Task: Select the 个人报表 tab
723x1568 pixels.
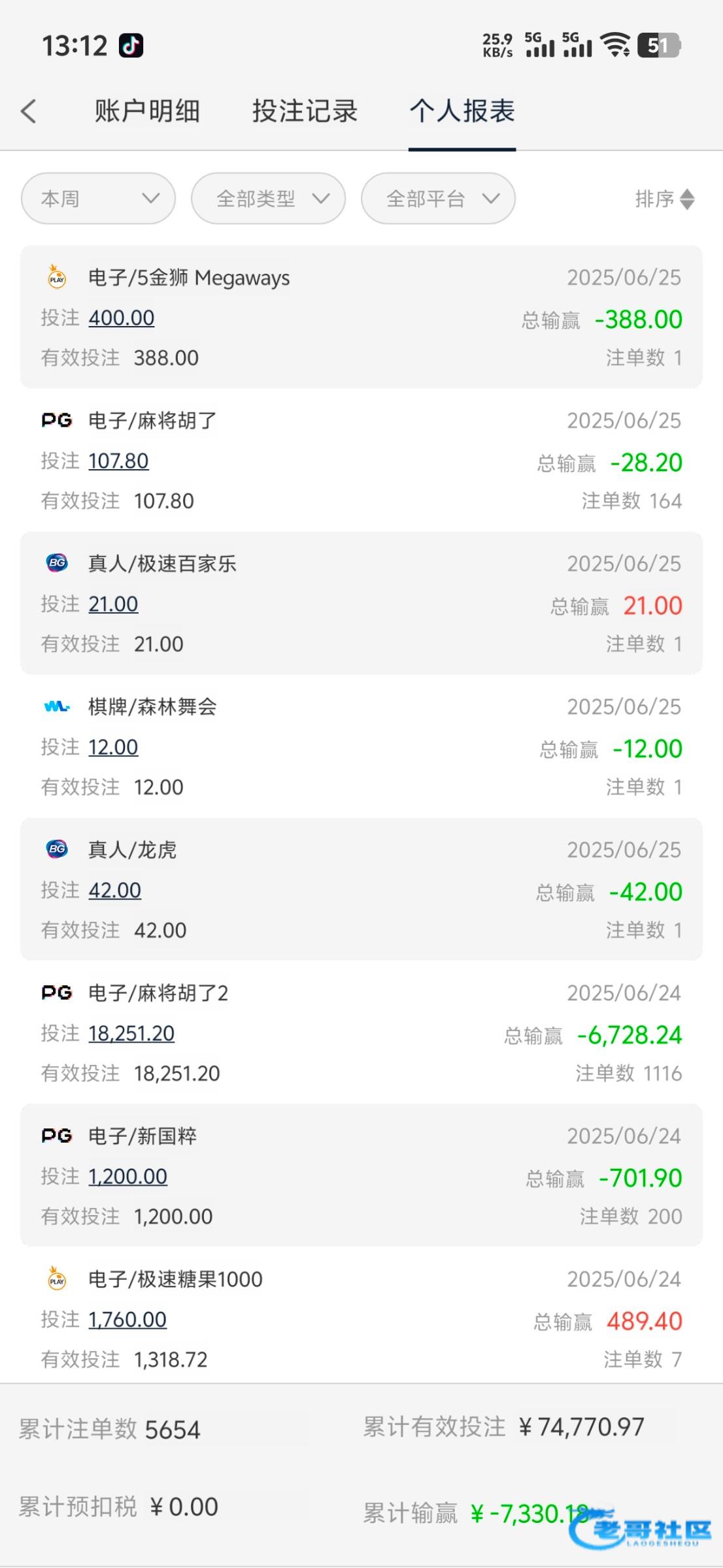Action: [x=462, y=111]
